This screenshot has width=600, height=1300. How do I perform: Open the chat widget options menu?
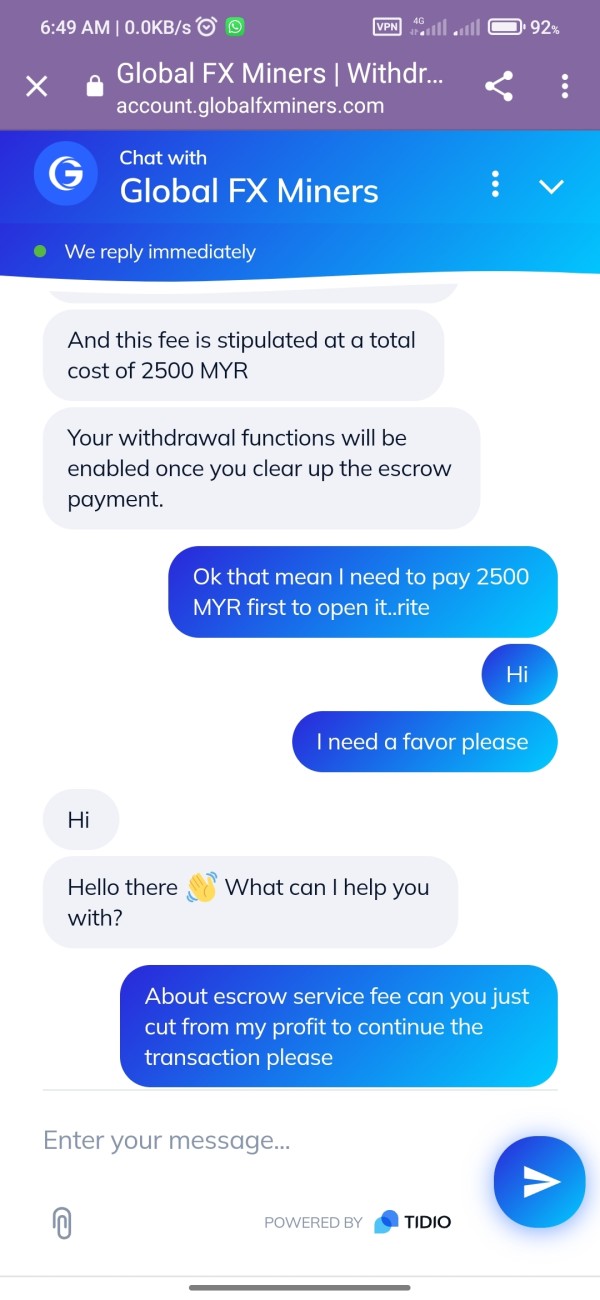pyautogui.click(x=495, y=184)
